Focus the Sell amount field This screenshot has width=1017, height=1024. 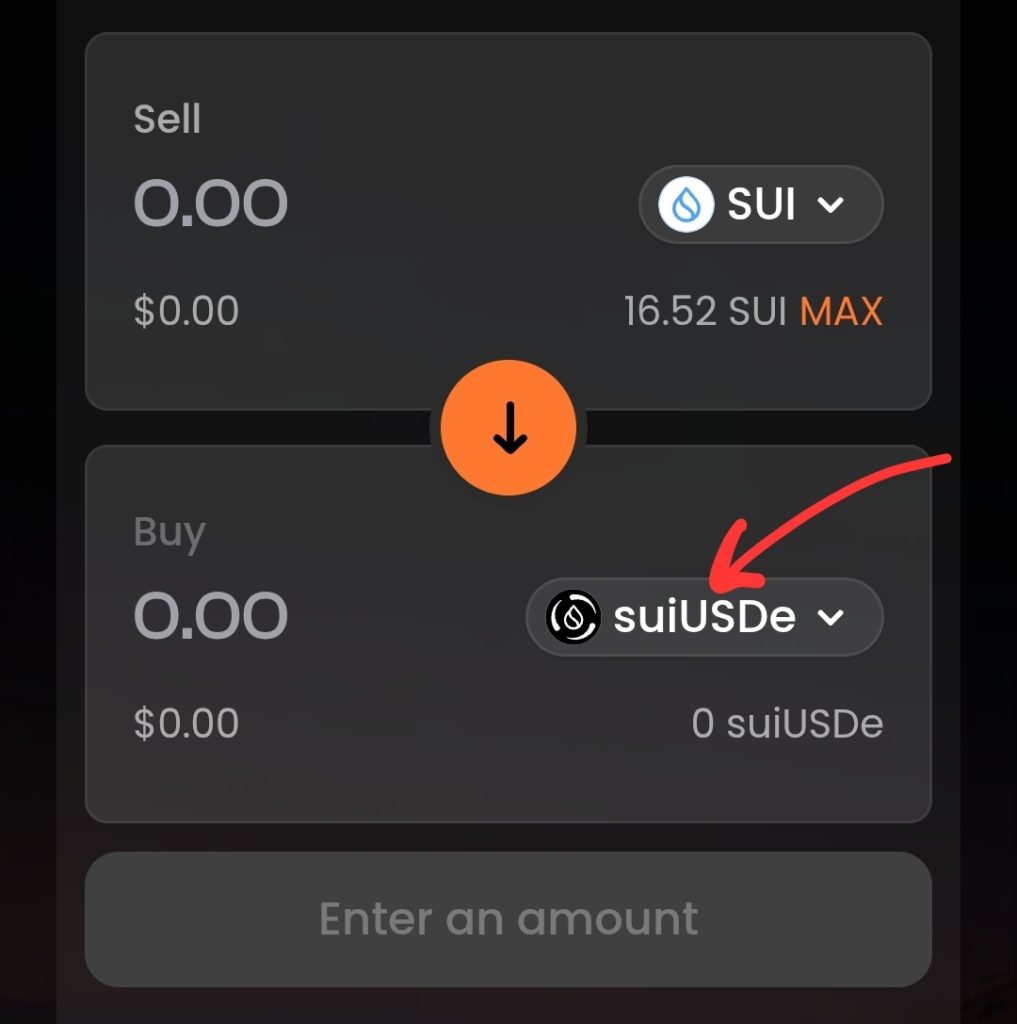(x=211, y=204)
